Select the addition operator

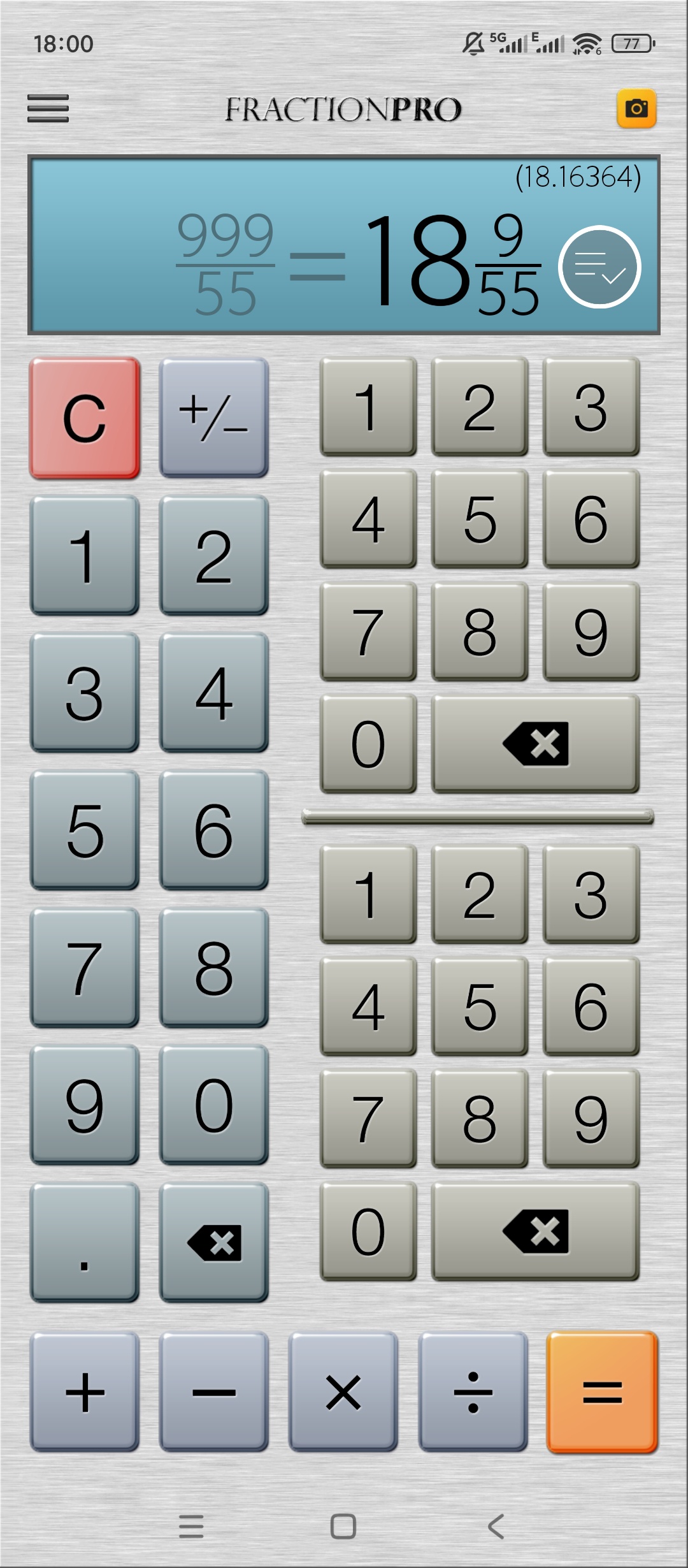pyautogui.click(x=85, y=1391)
